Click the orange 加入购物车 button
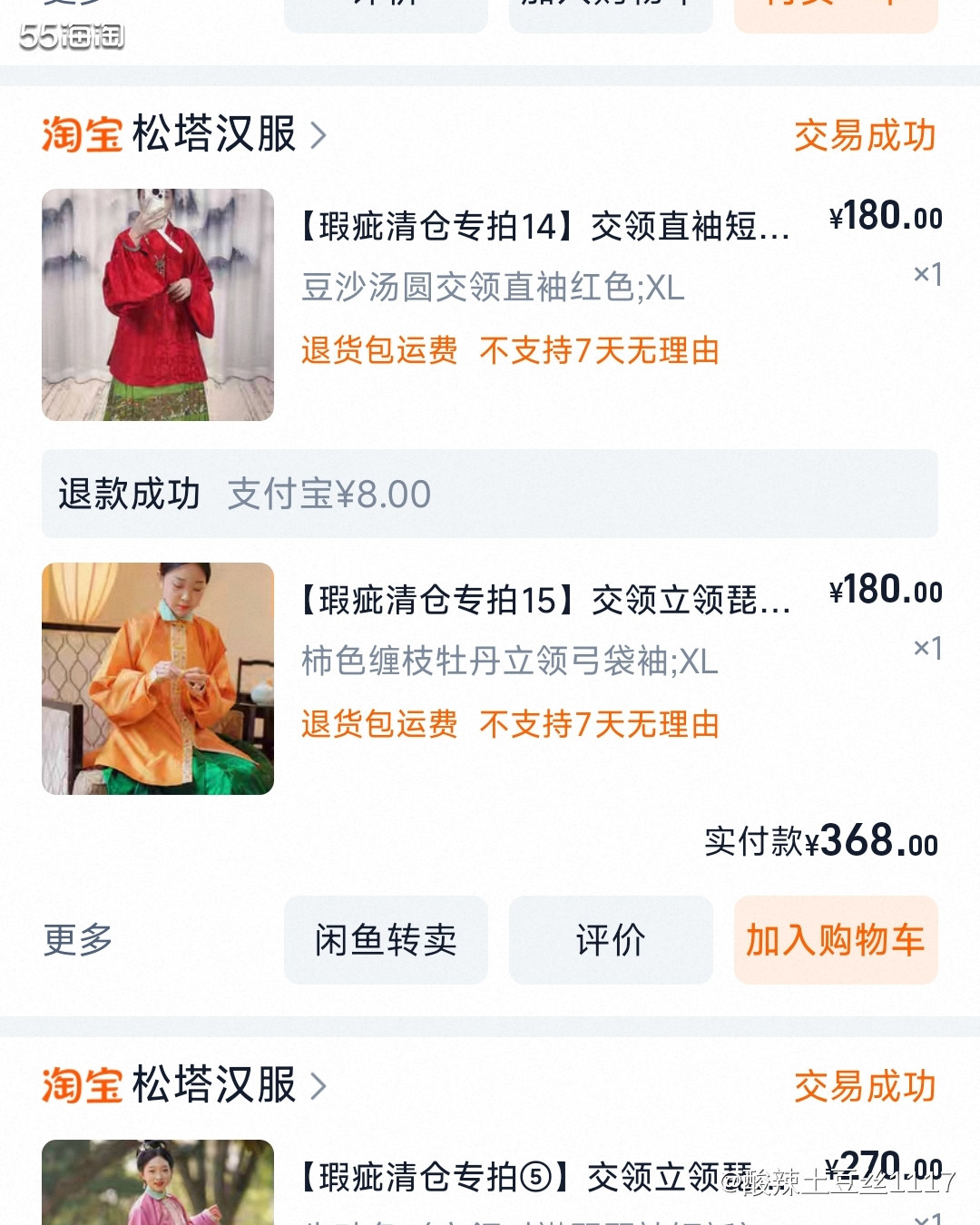Screen dimensions: 980x1225 coord(835,940)
